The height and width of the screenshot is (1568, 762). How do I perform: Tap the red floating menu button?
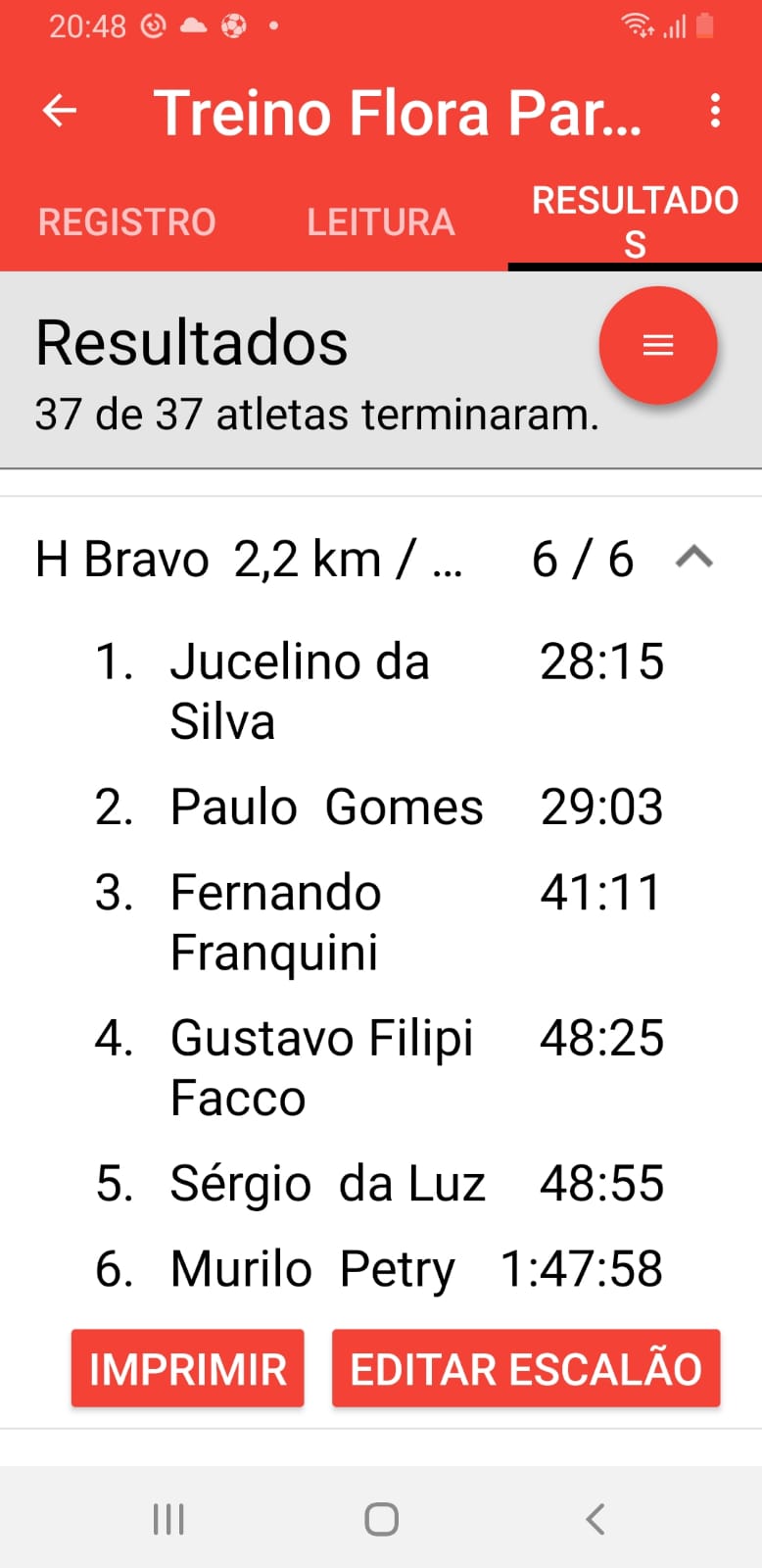(x=658, y=345)
